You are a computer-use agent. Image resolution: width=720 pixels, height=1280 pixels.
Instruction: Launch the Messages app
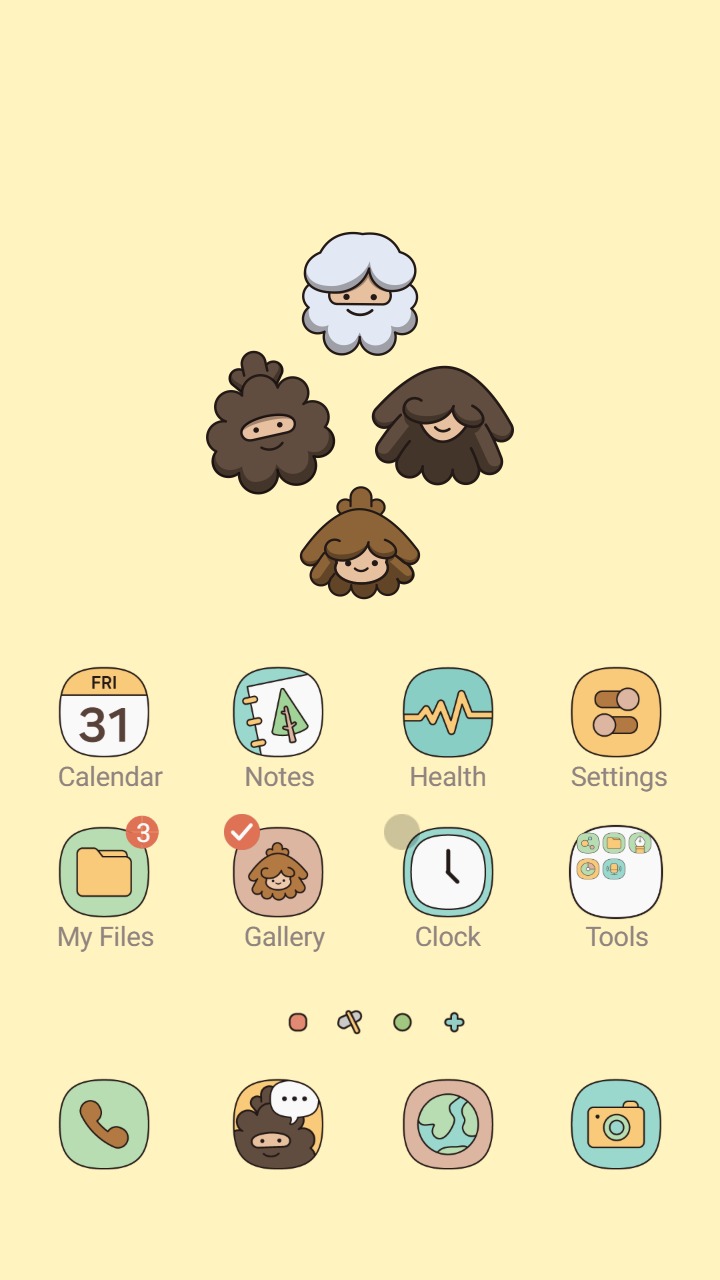(278, 1124)
